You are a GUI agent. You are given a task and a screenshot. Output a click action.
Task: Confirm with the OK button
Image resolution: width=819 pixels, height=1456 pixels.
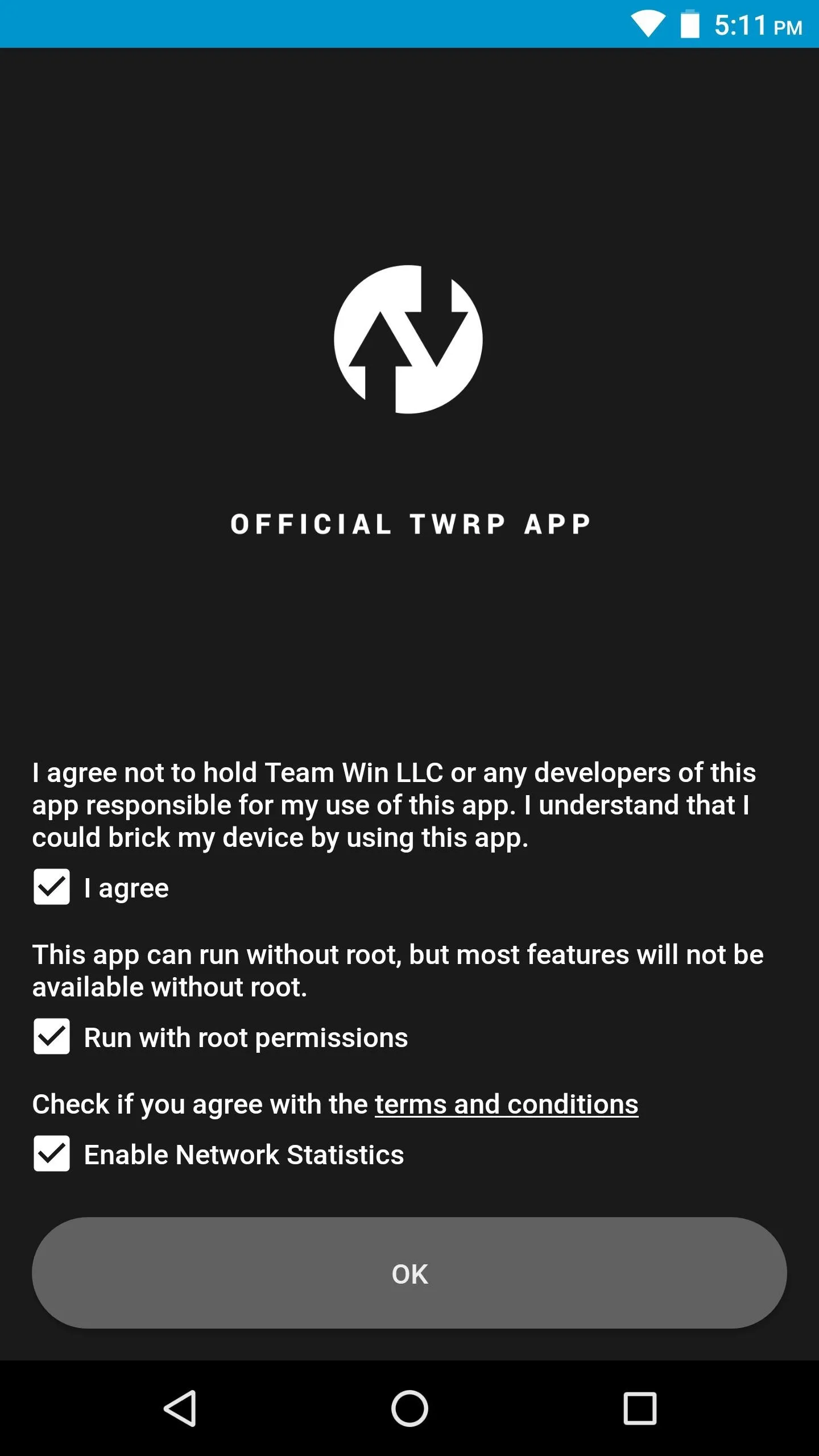(409, 1273)
